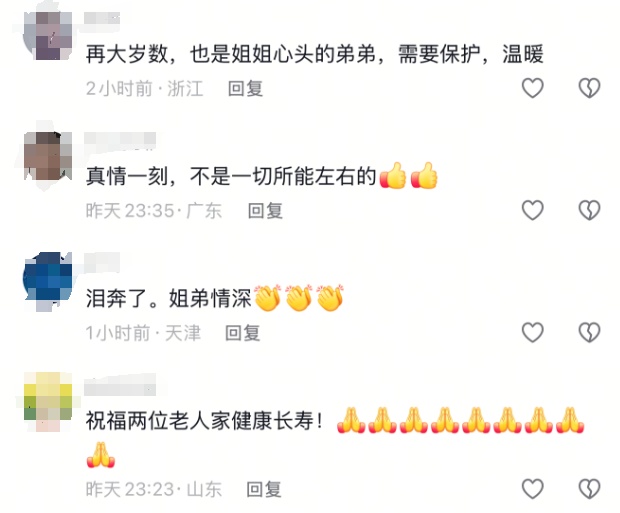Dislike the 祝福两位老人家 comment from 山东
Viewport: 620px width, 513px height.
590,488
